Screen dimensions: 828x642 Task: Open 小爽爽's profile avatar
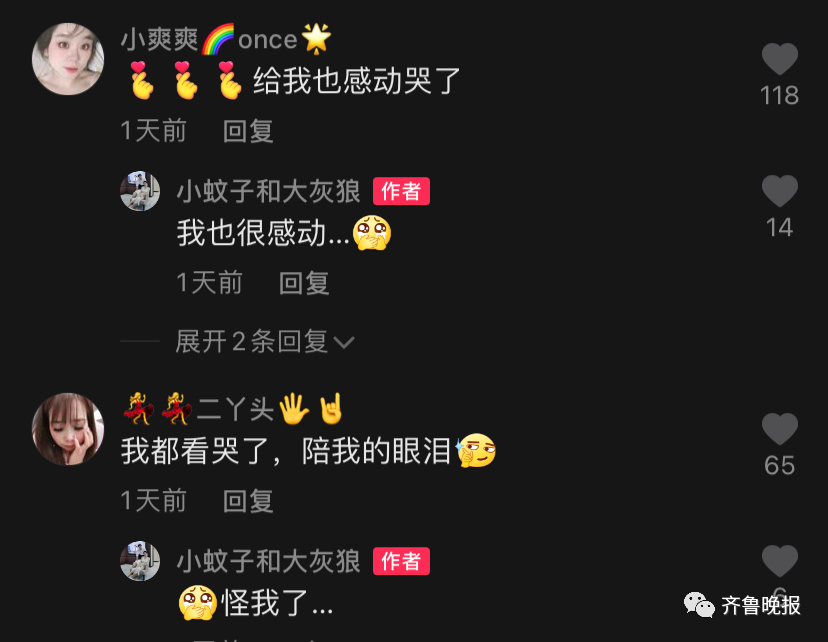click(x=68, y=58)
